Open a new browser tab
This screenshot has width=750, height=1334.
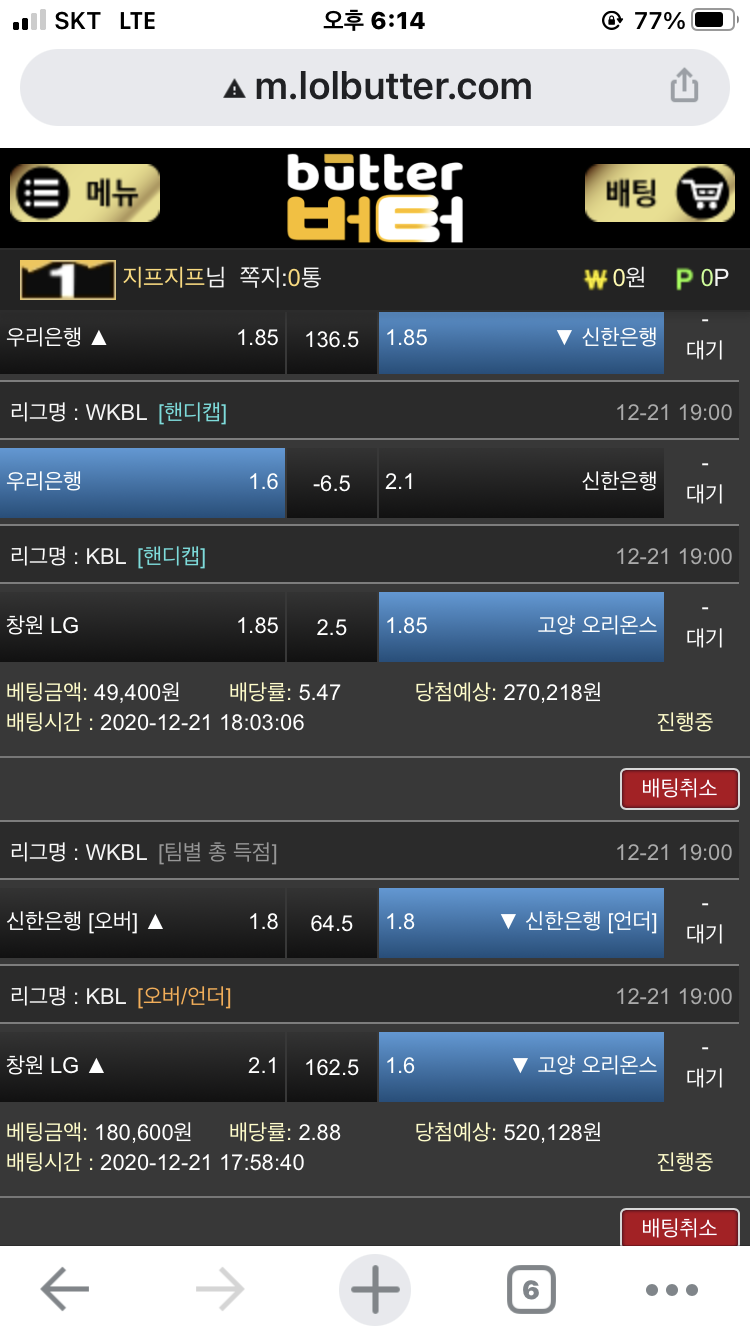point(375,1290)
